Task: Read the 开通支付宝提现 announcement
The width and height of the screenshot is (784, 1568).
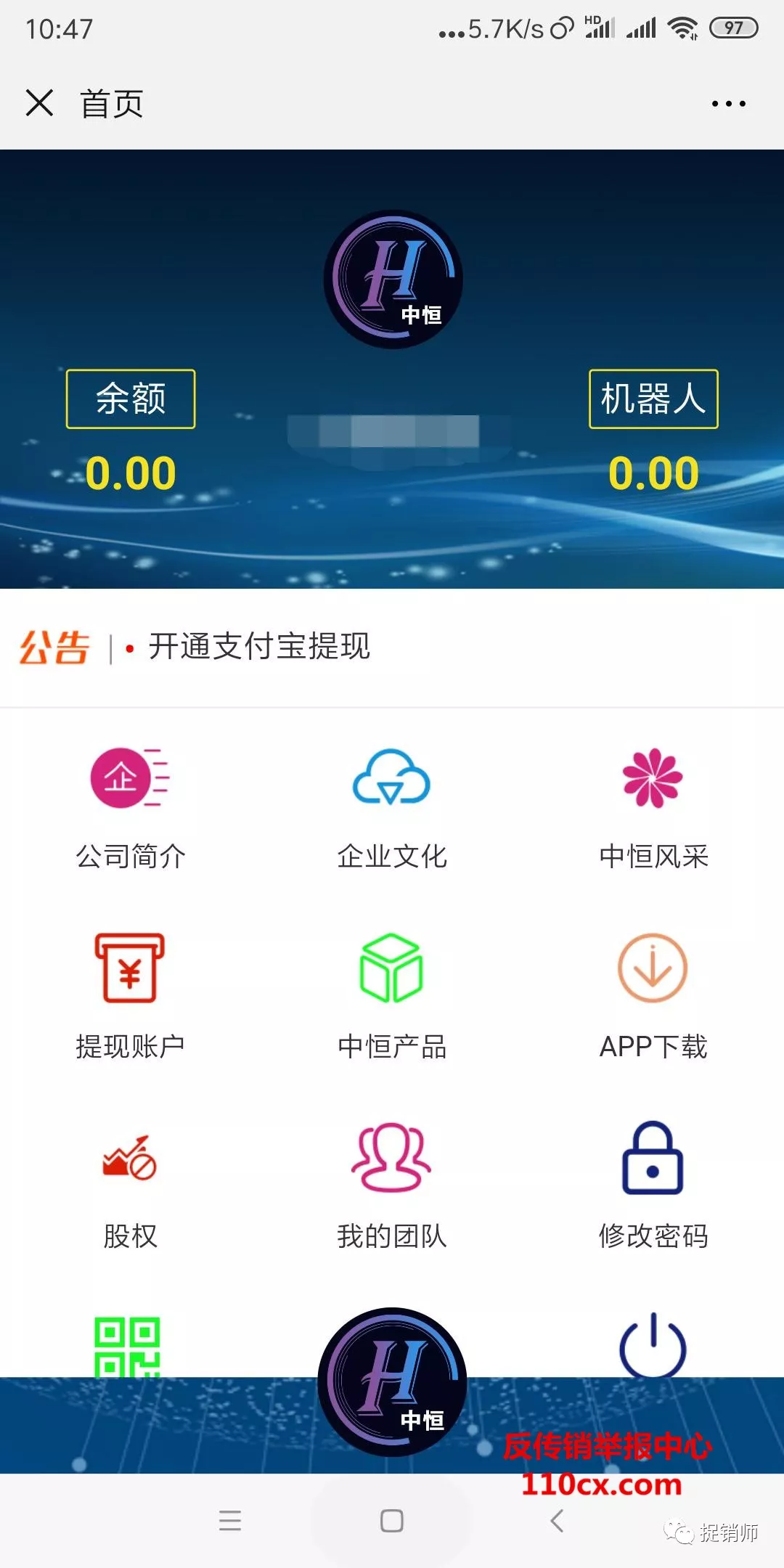Action: pyautogui.click(x=259, y=646)
